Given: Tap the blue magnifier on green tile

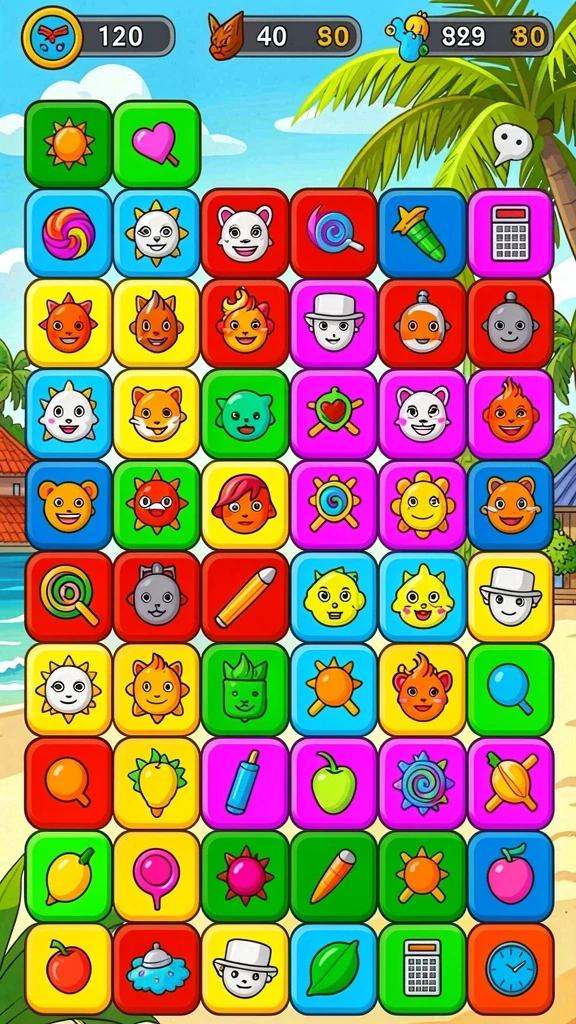Looking at the screenshot, I should click(511, 690).
